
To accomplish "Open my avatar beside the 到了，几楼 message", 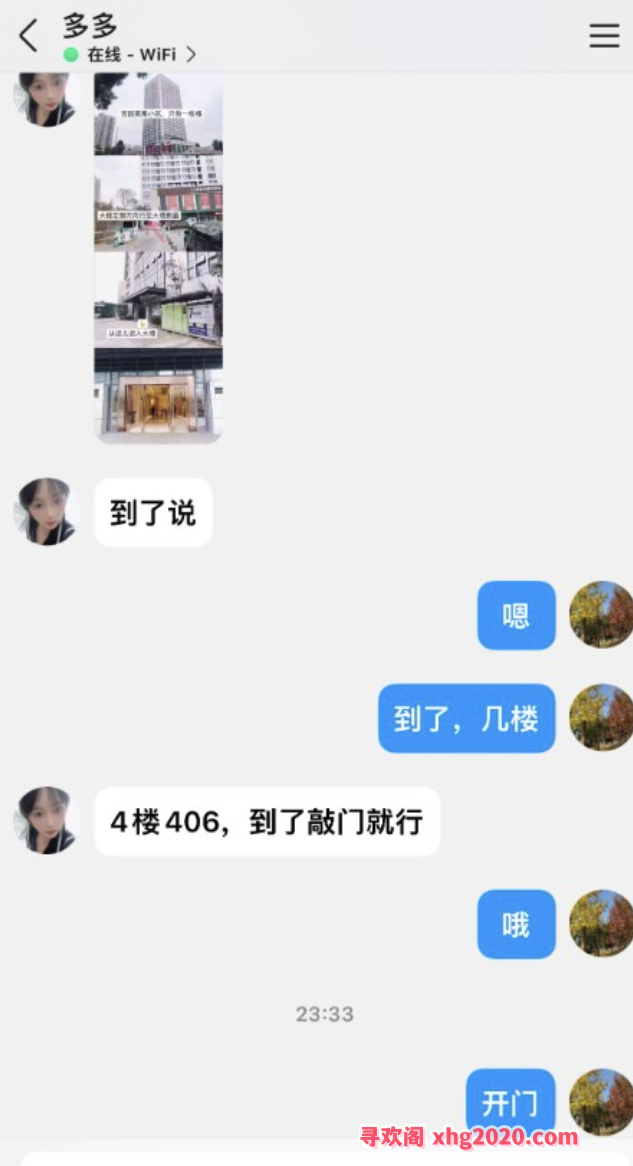I will click(600, 718).
